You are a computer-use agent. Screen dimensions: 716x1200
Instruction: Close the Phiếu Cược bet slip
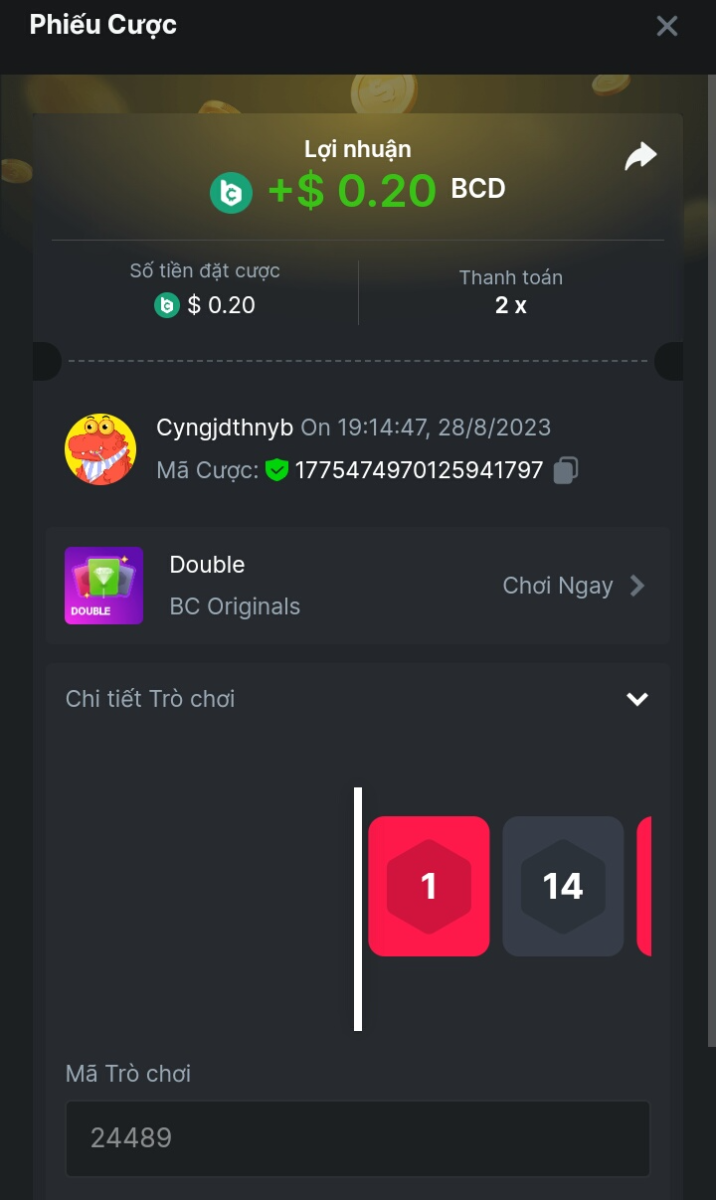click(x=667, y=26)
